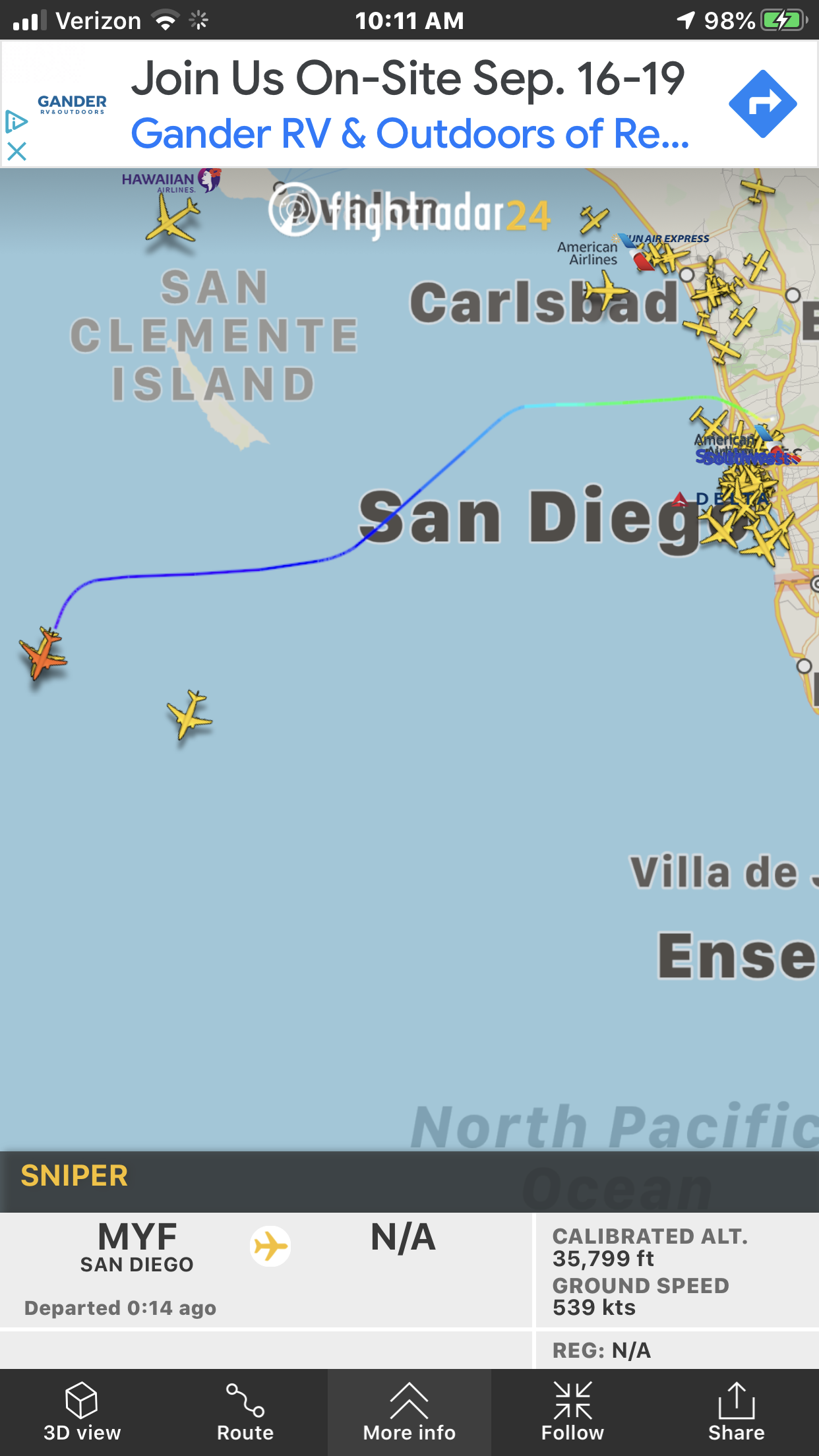Open the Gander RV directions arrow
Screen dimensions: 819x1456
762,104
